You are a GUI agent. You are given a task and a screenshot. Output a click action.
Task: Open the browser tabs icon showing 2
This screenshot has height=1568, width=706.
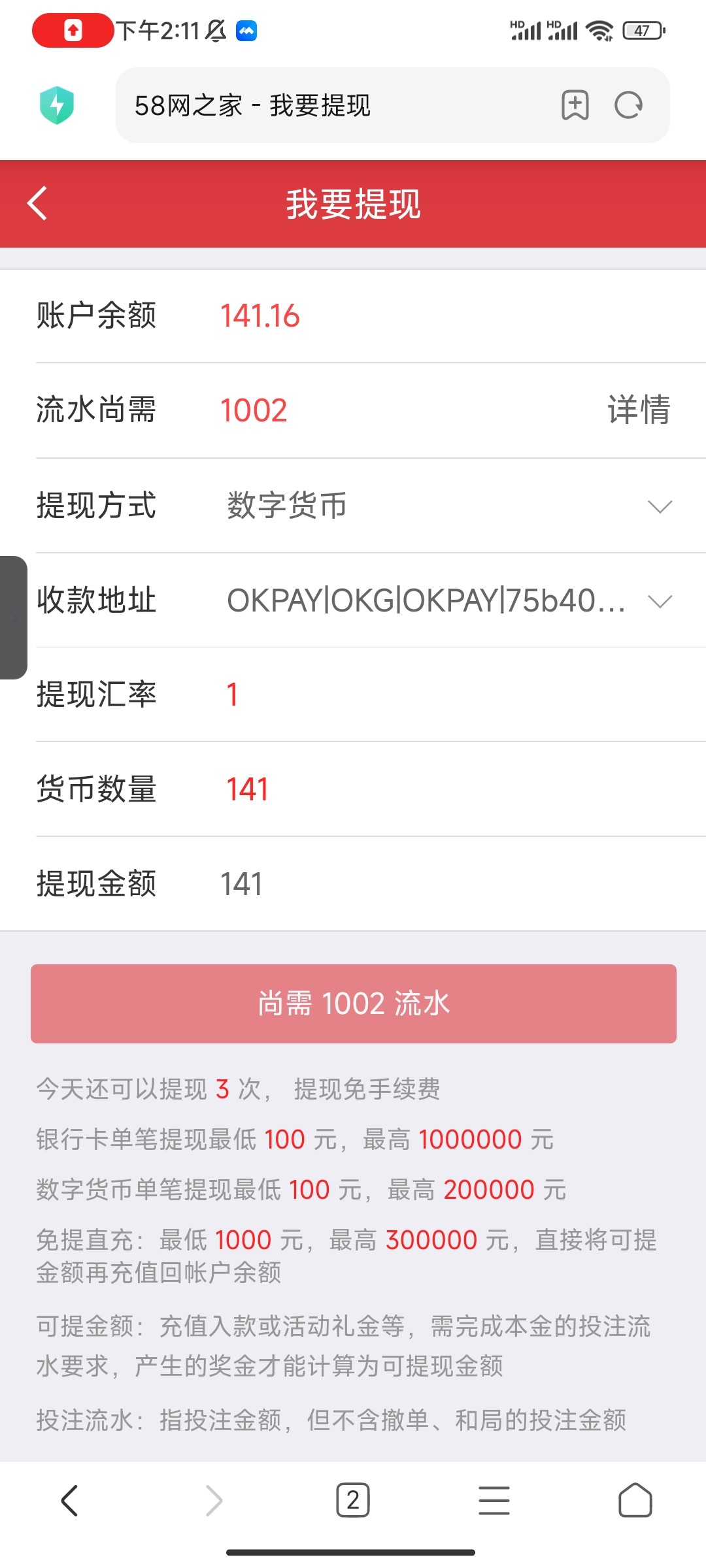click(x=352, y=1501)
